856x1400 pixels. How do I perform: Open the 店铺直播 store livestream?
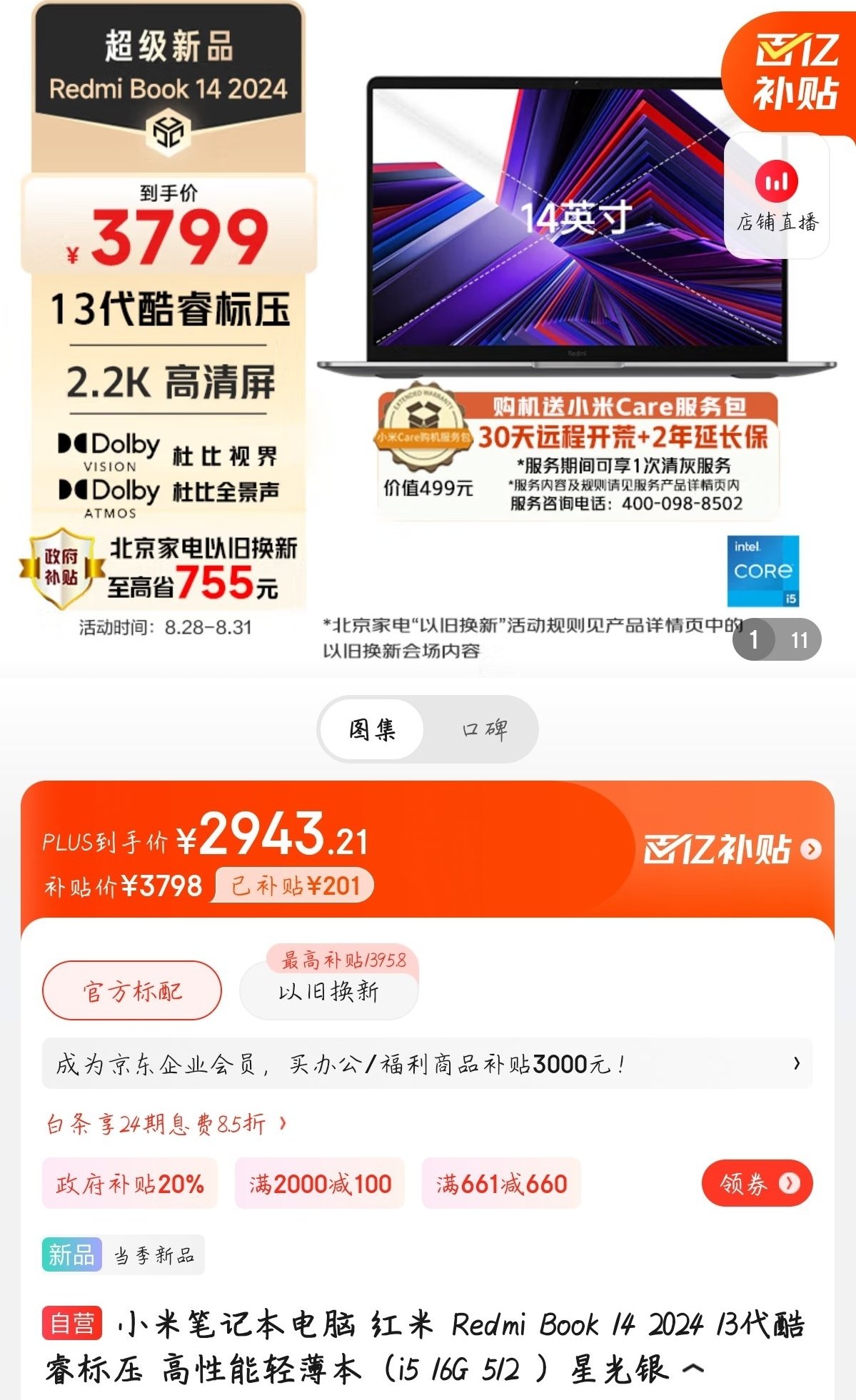tap(777, 196)
